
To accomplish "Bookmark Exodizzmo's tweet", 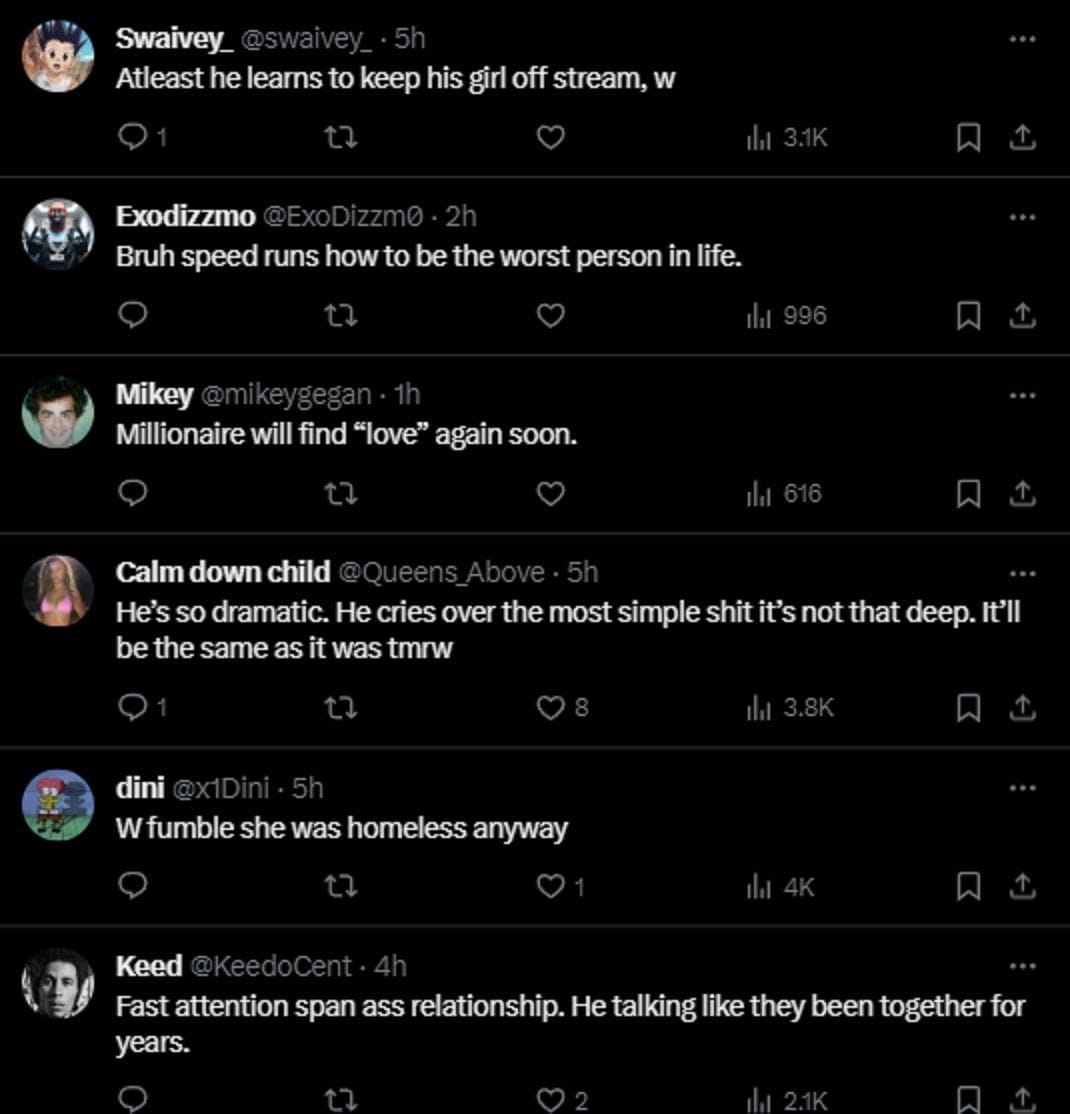I will [967, 316].
